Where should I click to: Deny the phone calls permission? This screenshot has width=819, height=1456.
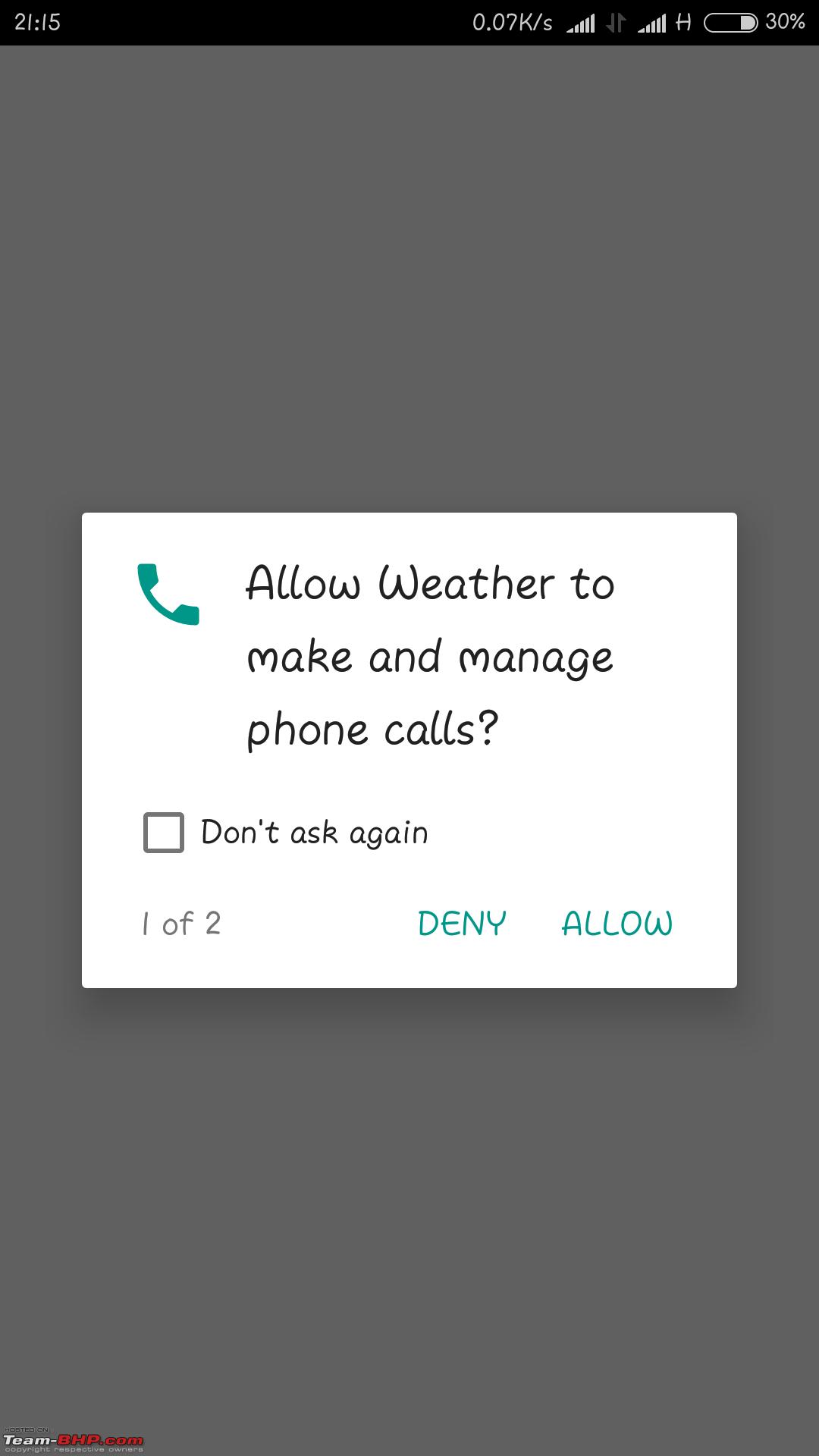[462, 923]
